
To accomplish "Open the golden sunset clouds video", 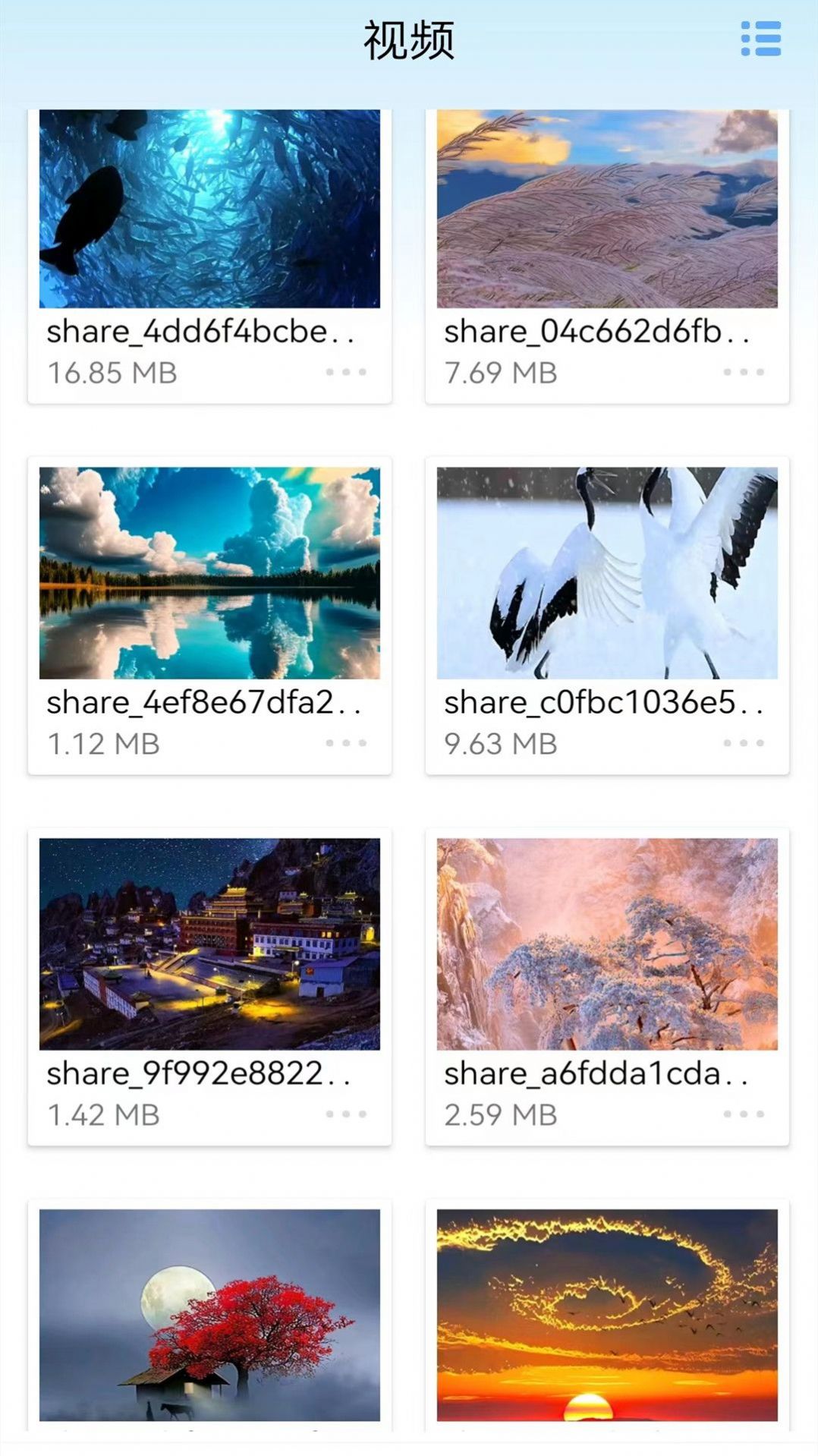I will (x=607, y=1314).
